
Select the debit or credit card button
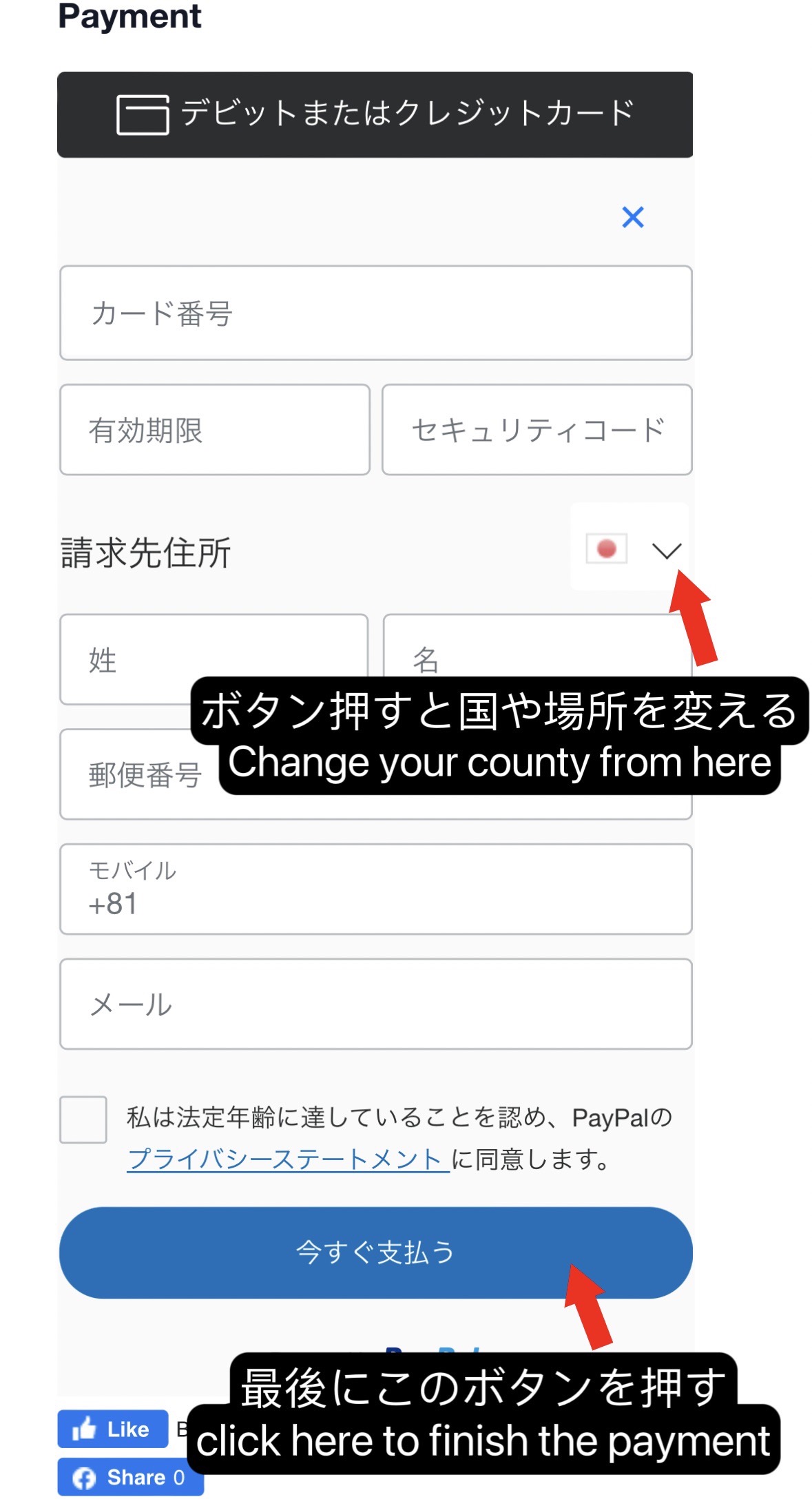click(375, 114)
